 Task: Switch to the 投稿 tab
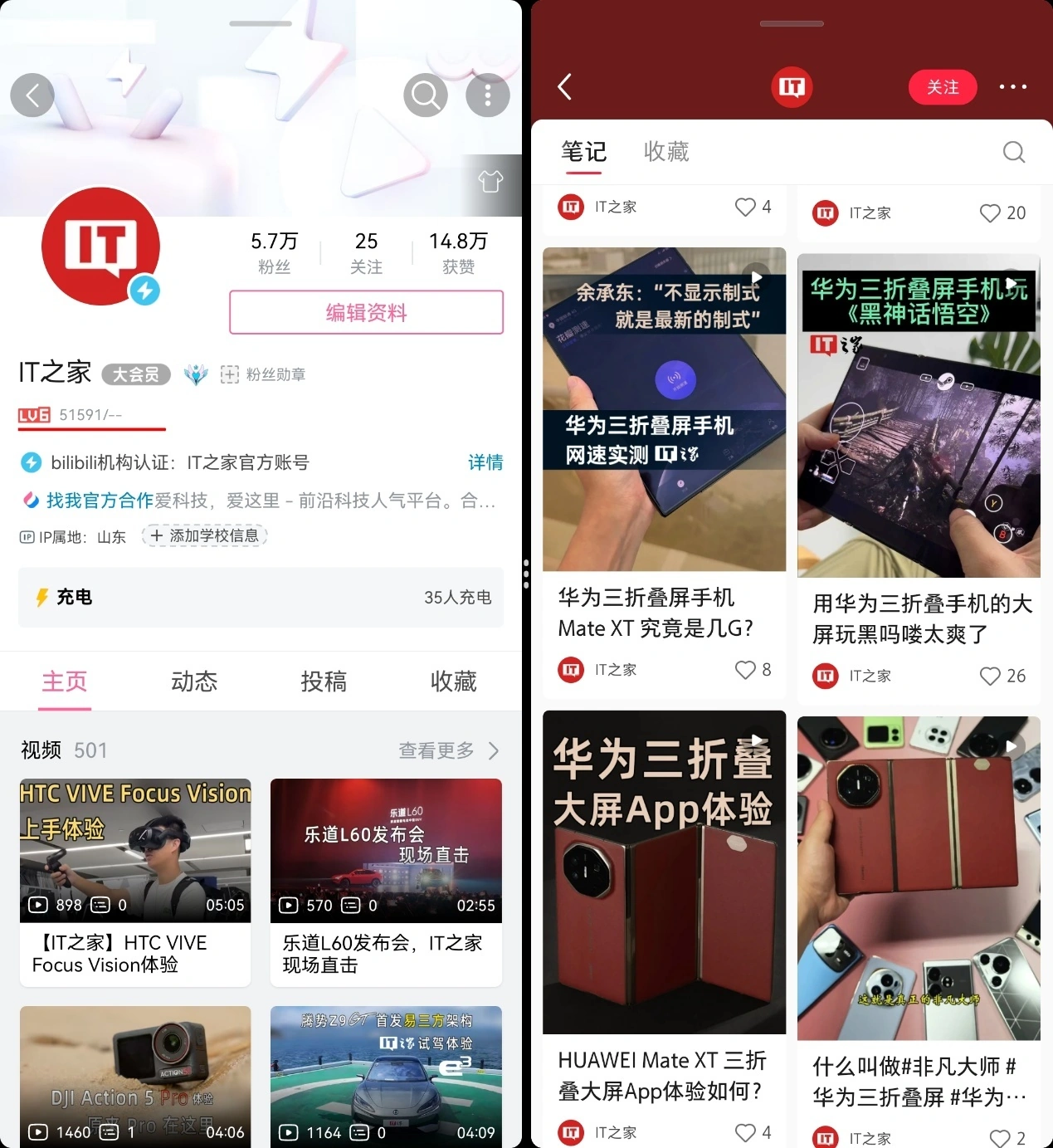[324, 681]
